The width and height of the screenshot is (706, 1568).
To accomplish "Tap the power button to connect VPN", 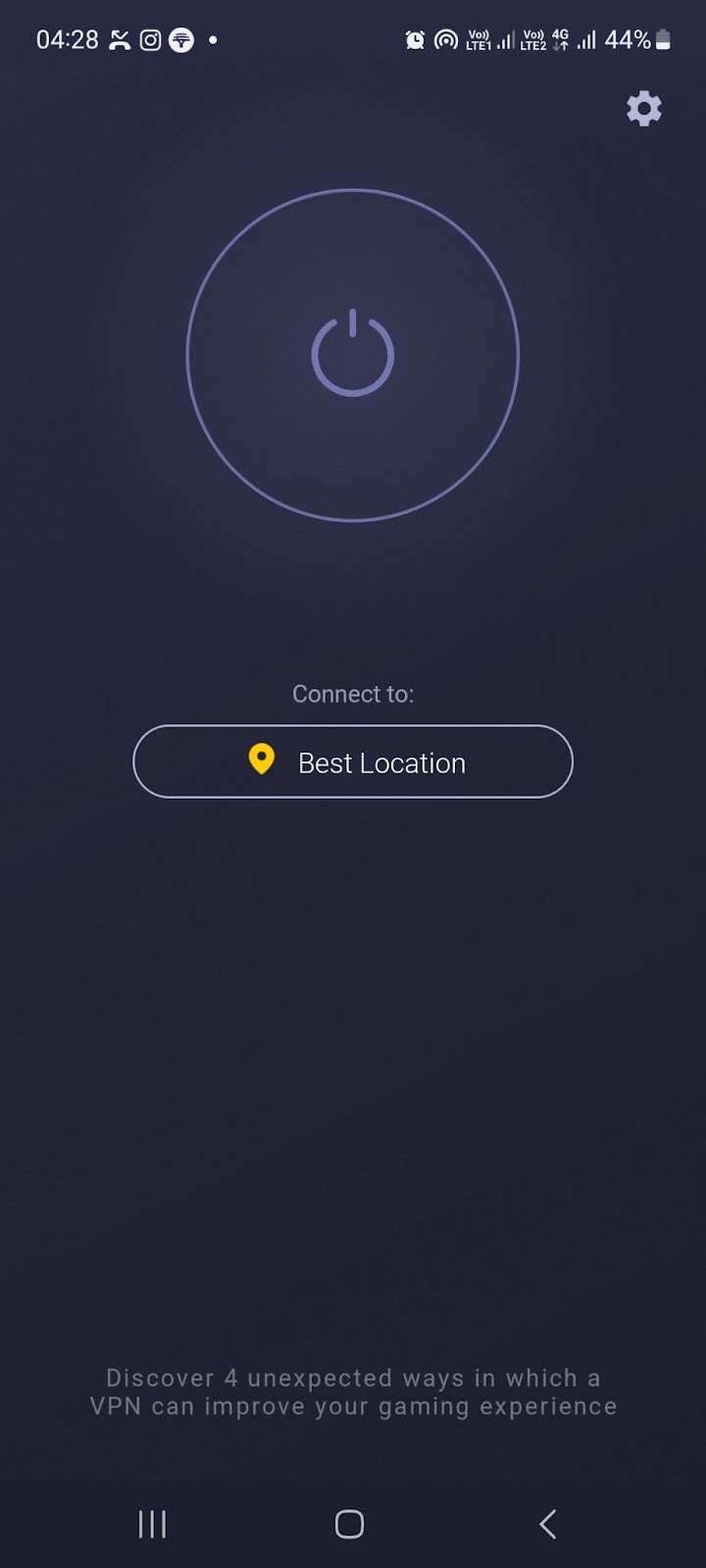I will tap(353, 355).
